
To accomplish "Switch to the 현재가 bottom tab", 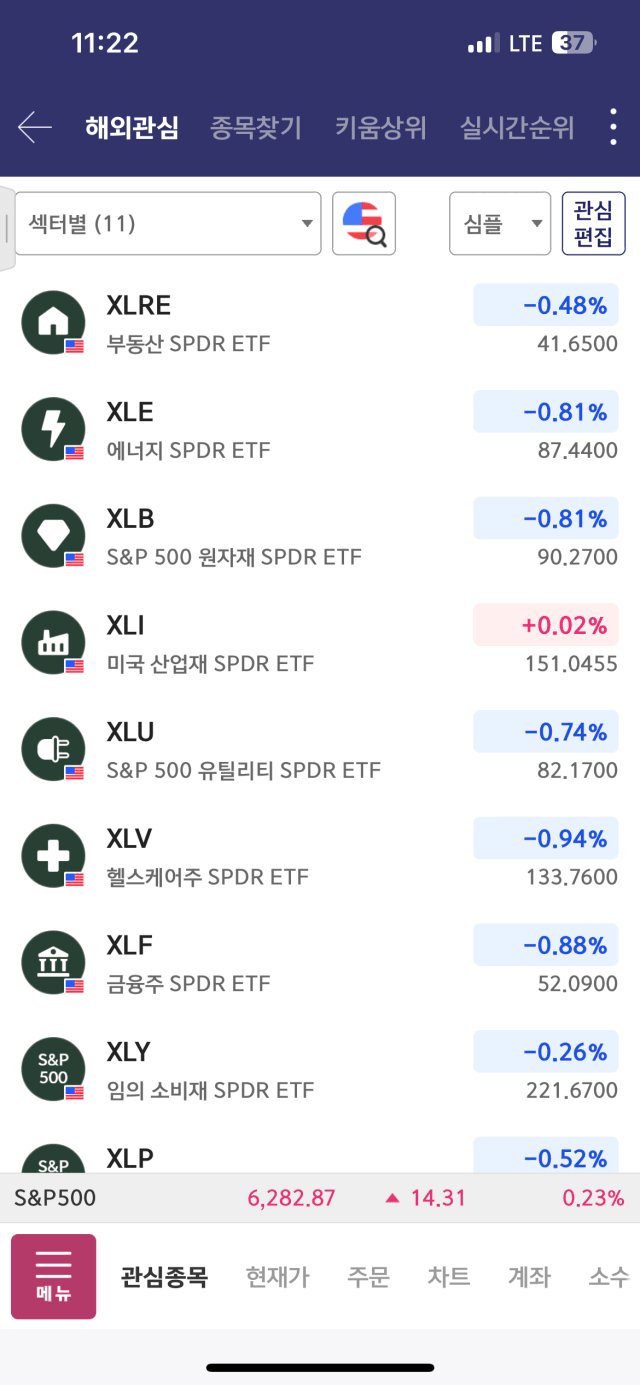I will tap(278, 1277).
